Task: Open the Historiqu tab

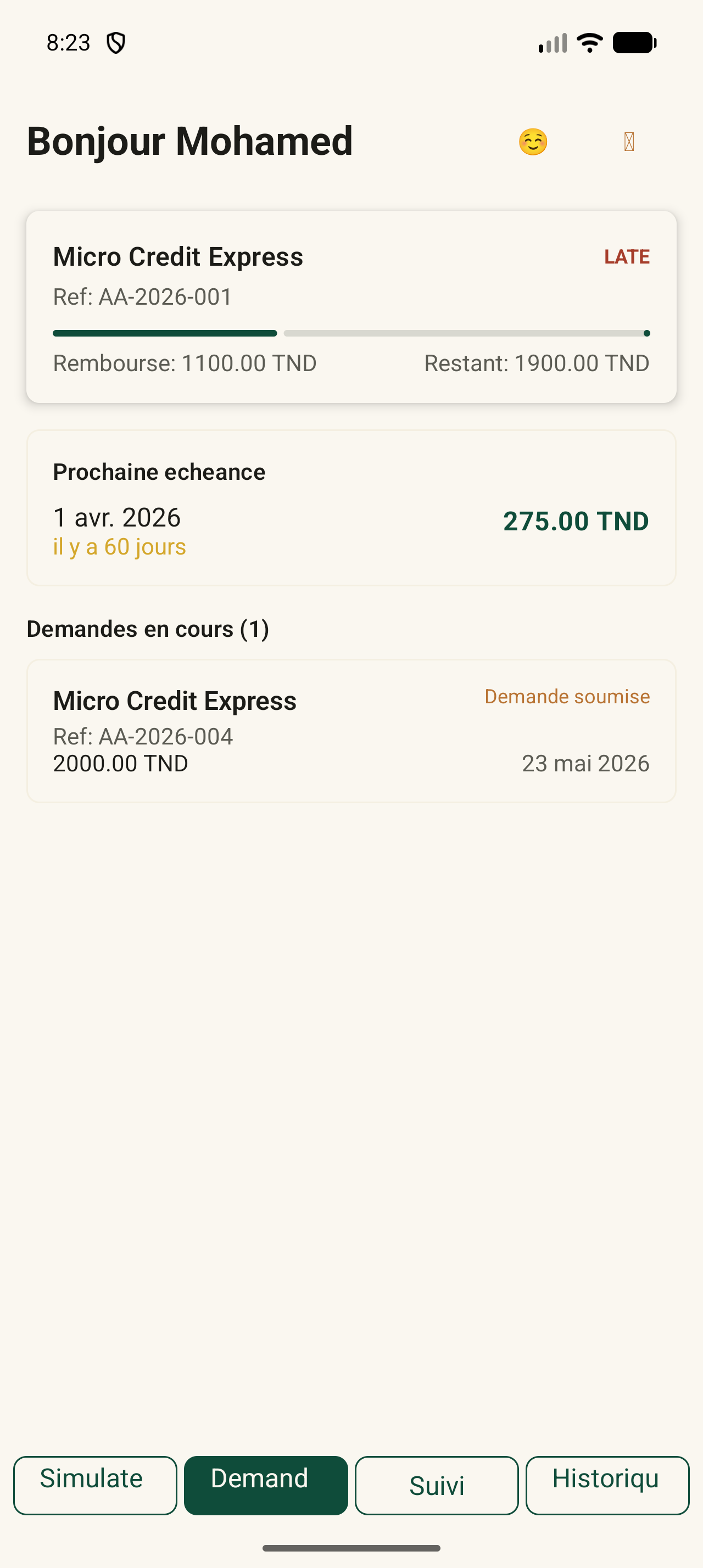Action: [x=607, y=1485]
